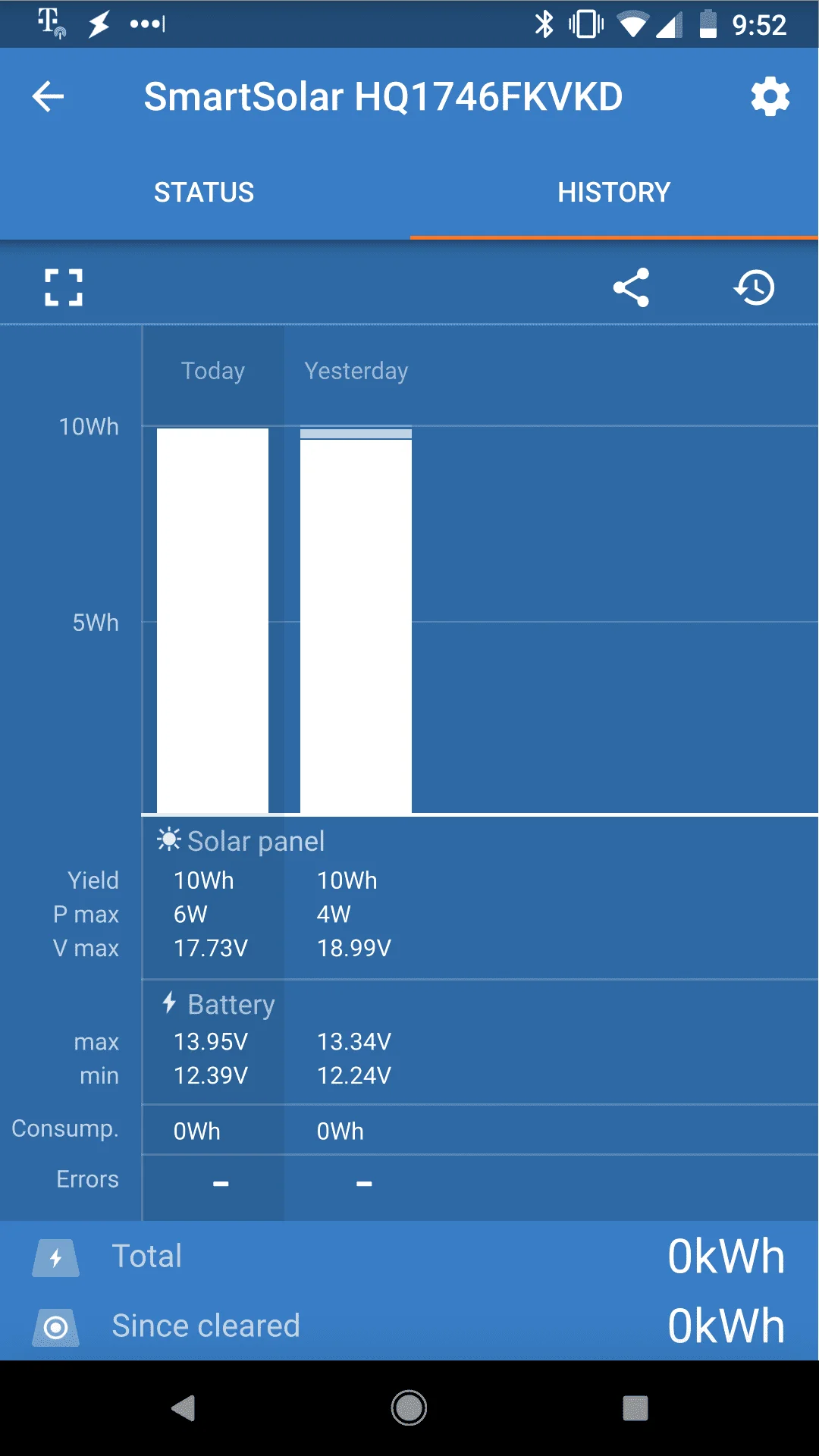The image size is (819, 1456).
Task: Switch to the STATUS tab
Action: (x=204, y=193)
